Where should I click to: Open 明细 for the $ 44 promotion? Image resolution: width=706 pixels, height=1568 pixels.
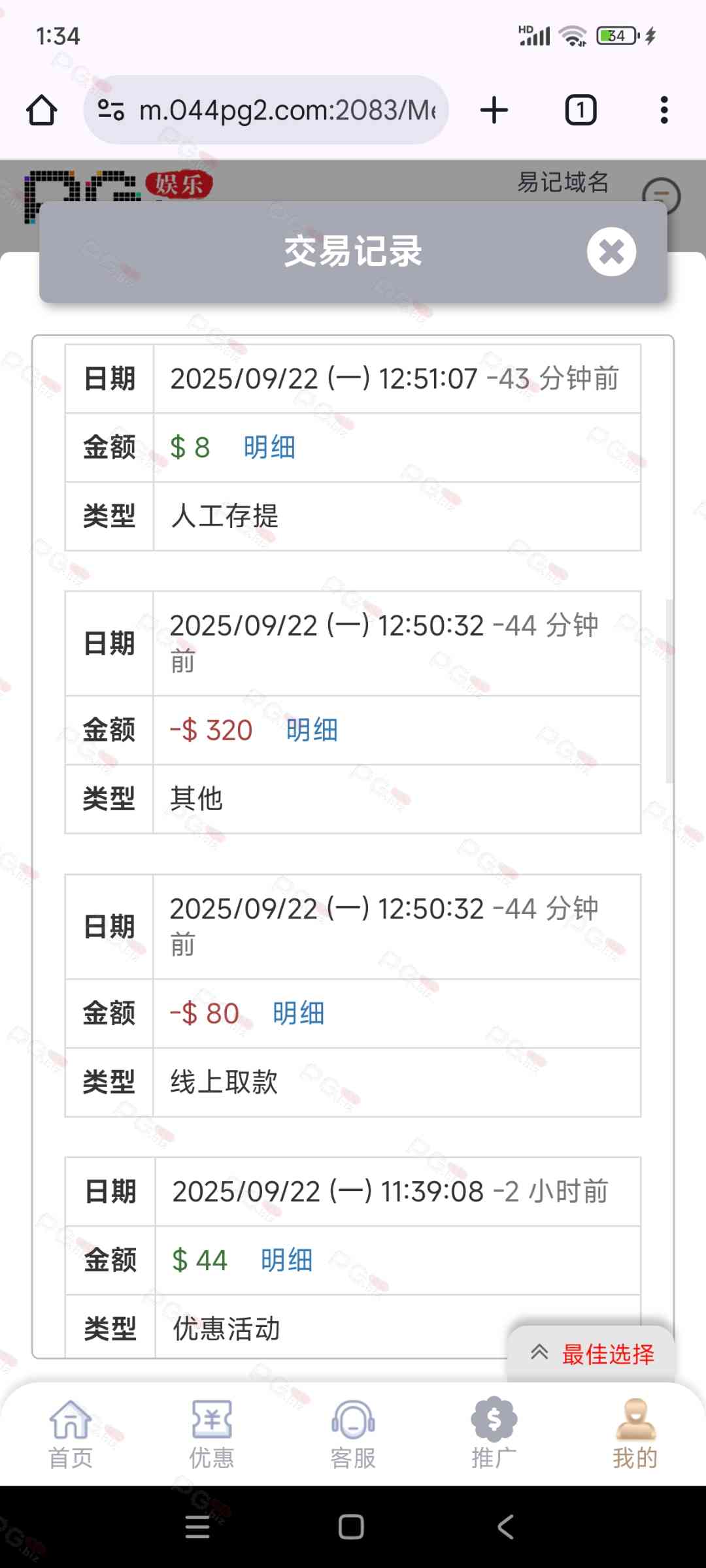point(287,1260)
